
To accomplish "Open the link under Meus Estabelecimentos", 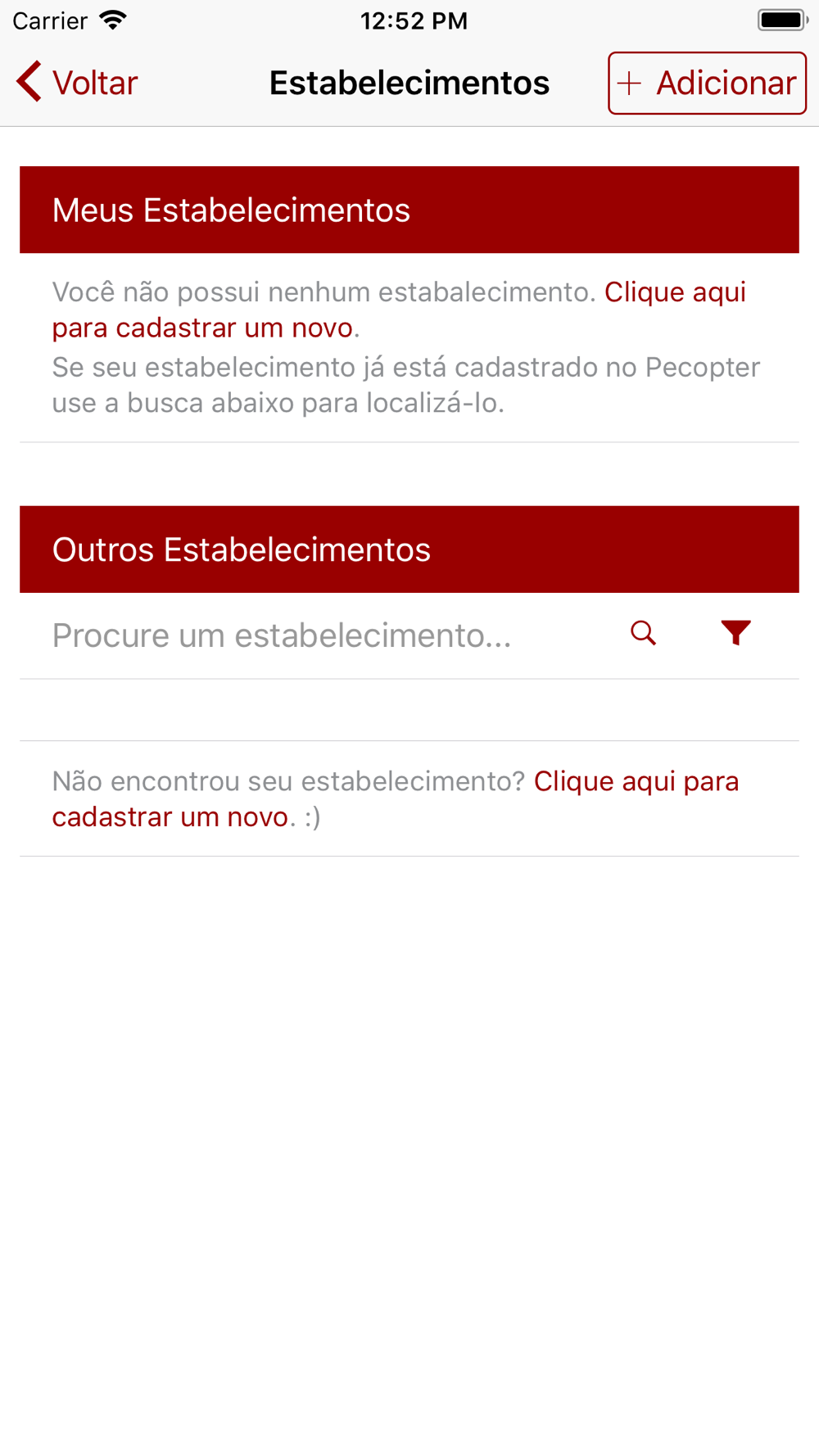I will click(674, 292).
